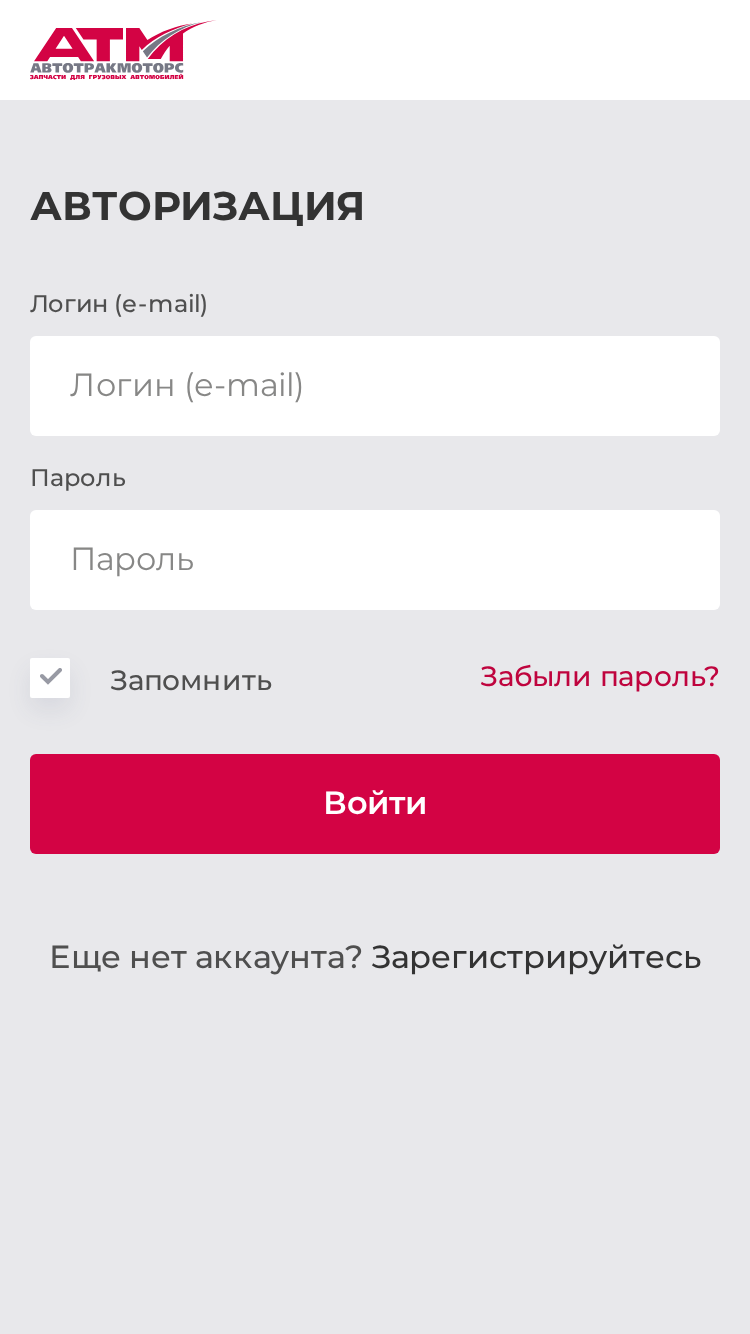Viewport: 750px width, 1334px height.
Task: Open the Зарегистрируйтесь registration link
Action: [536, 958]
